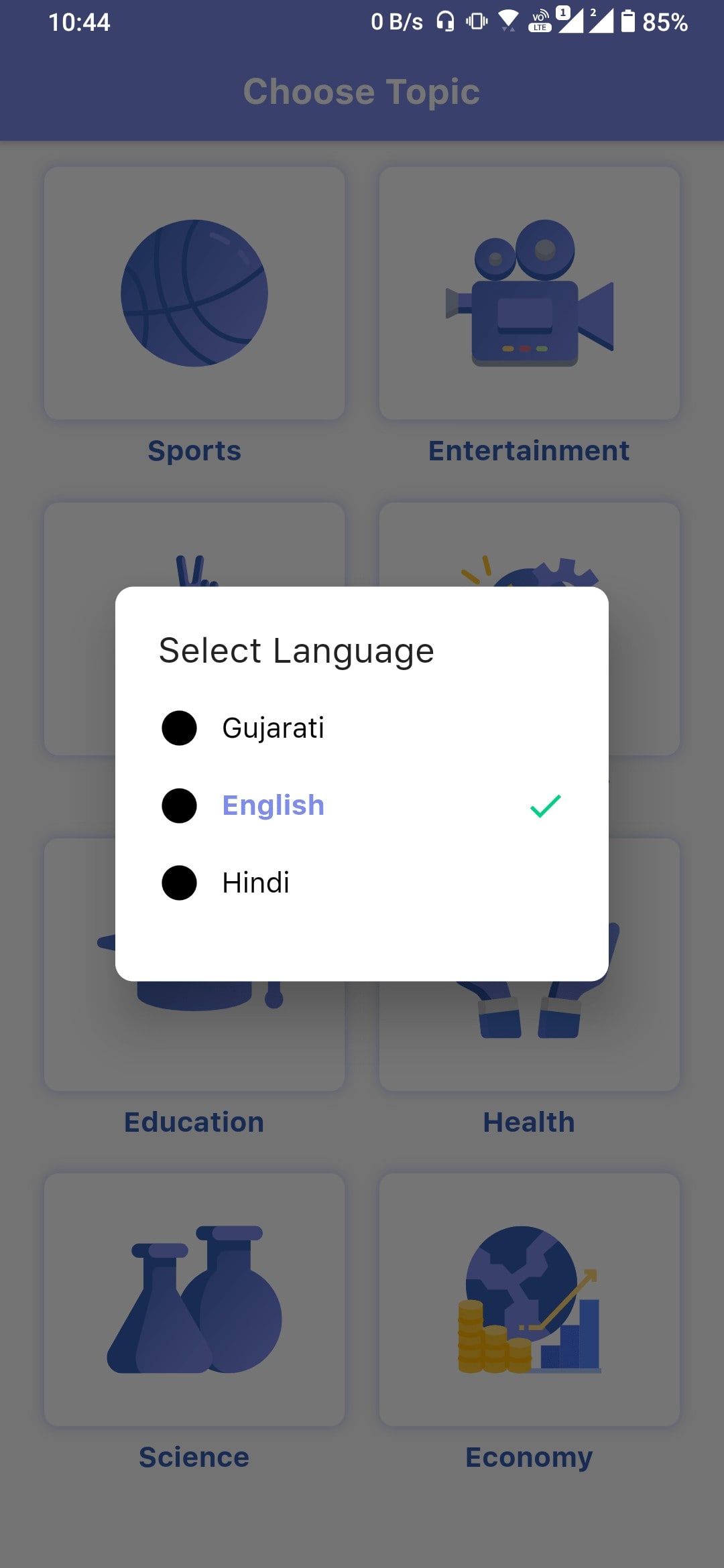Choose English from the language list
The width and height of the screenshot is (724, 1568).
point(273,805)
